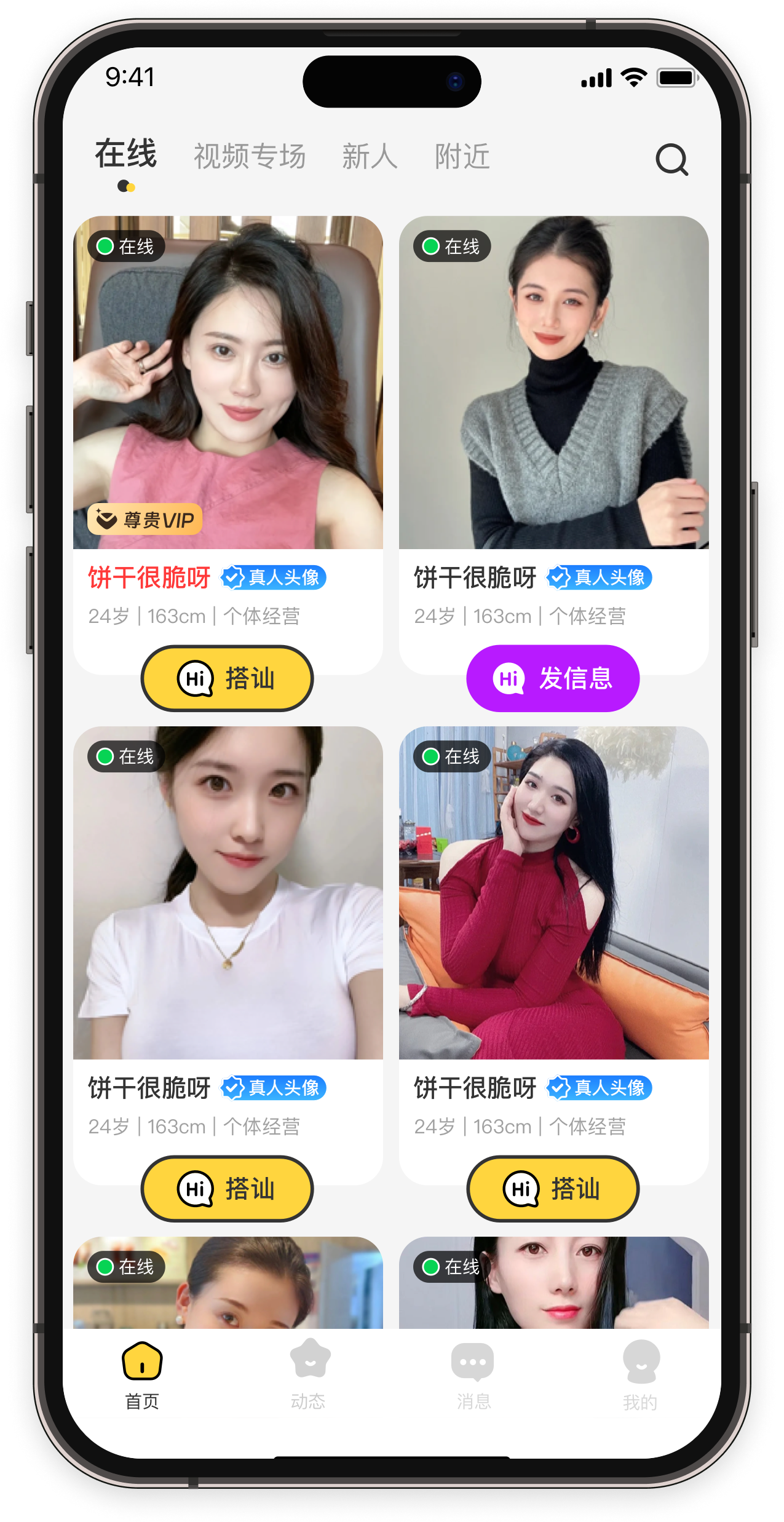The image size is (784, 1522).
Task: Switch to the 视频专场 tab
Action: pyautogui.click(x=250, y=156)
